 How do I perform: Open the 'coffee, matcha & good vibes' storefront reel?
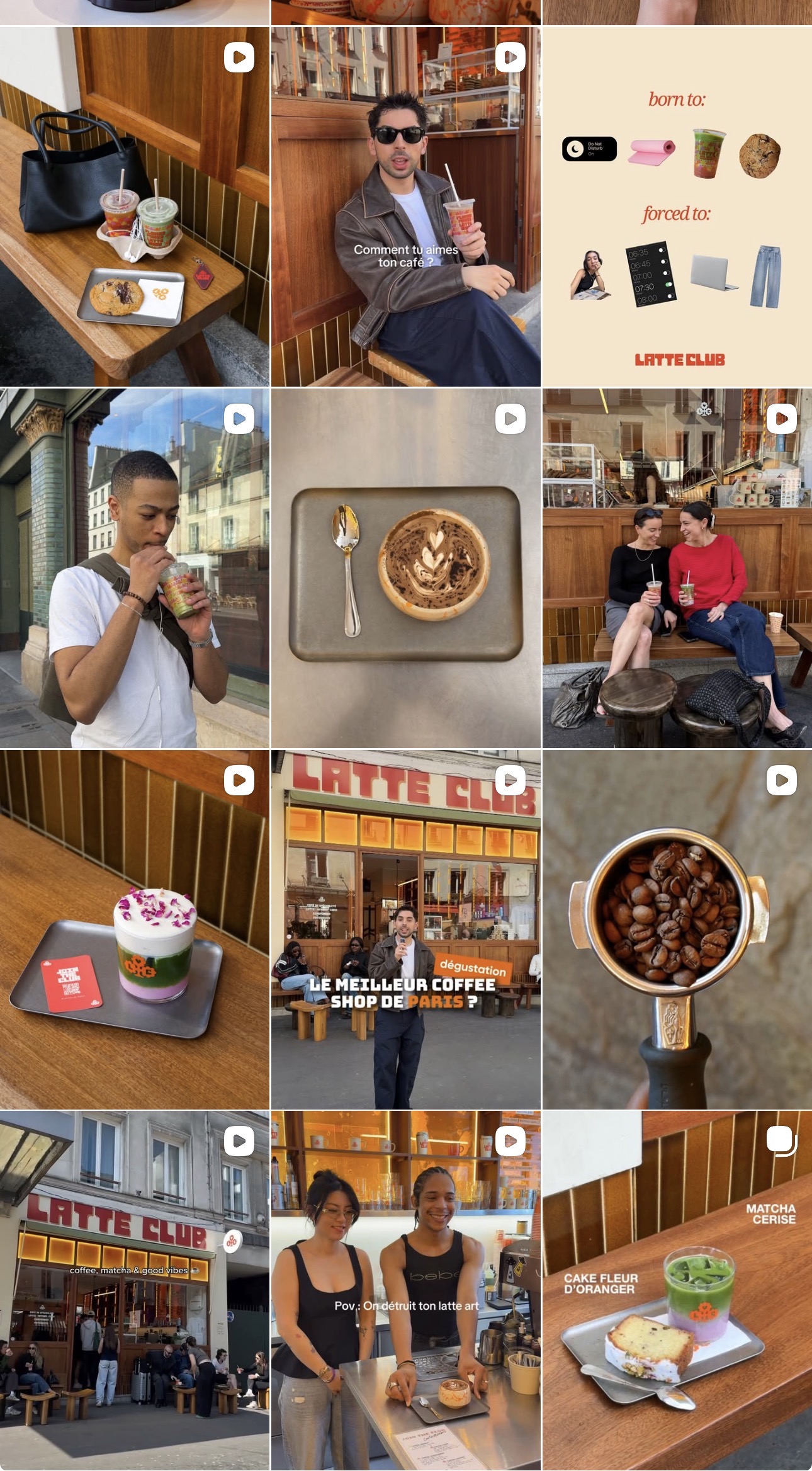135,1291
